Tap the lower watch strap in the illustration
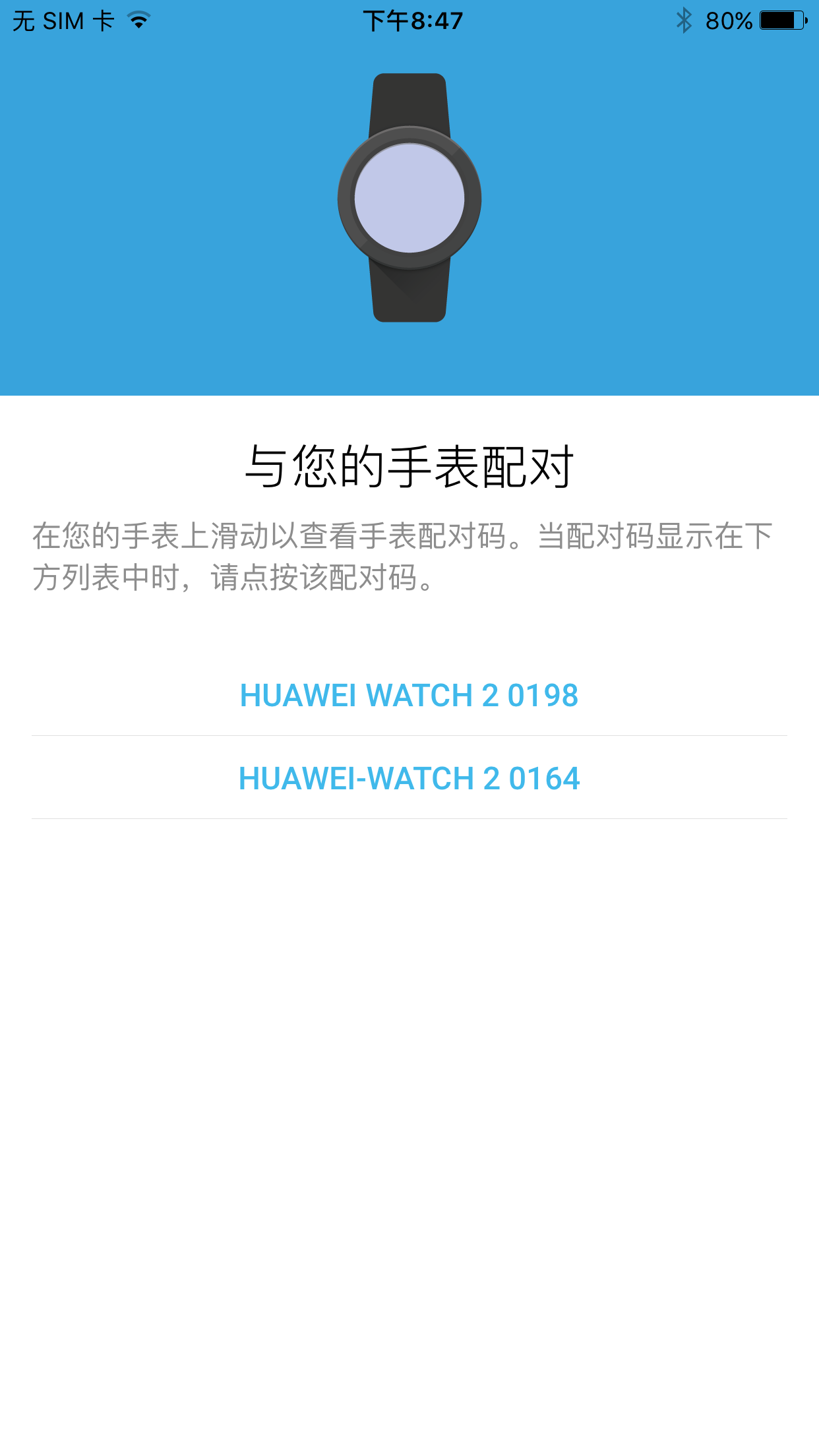 pos(409,297)
